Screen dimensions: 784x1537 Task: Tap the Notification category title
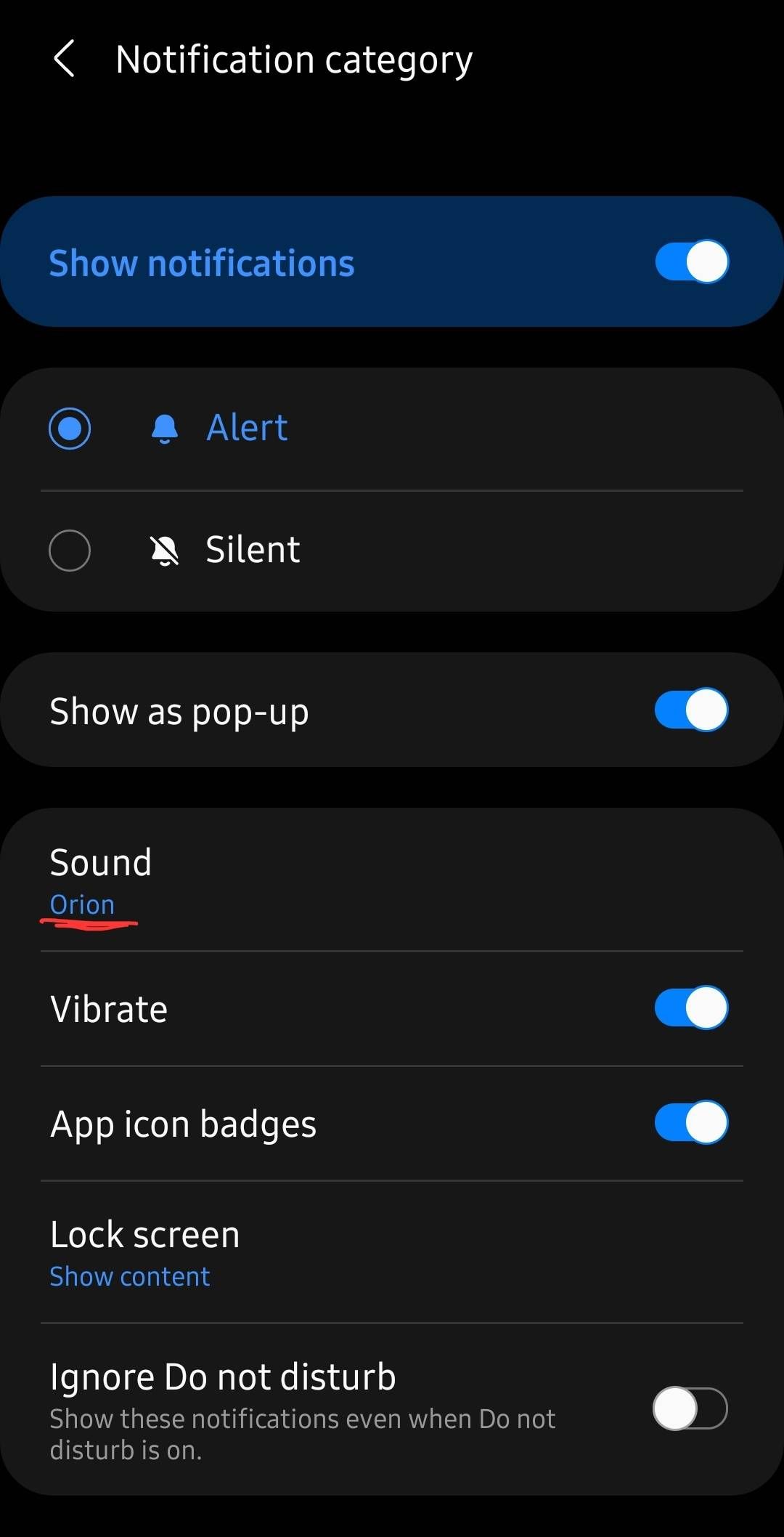(x=295, y=58)
